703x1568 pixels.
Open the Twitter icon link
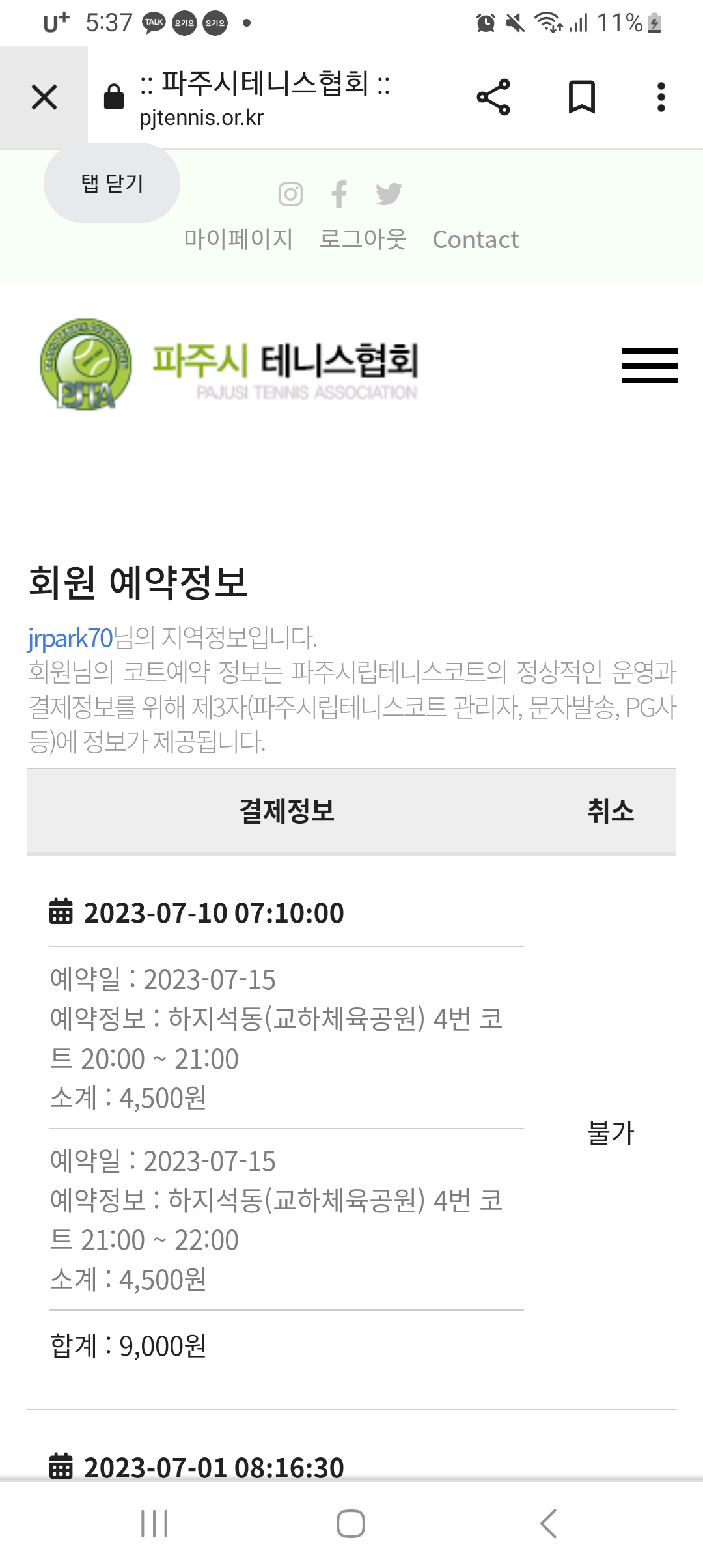[x=389, y=194]
